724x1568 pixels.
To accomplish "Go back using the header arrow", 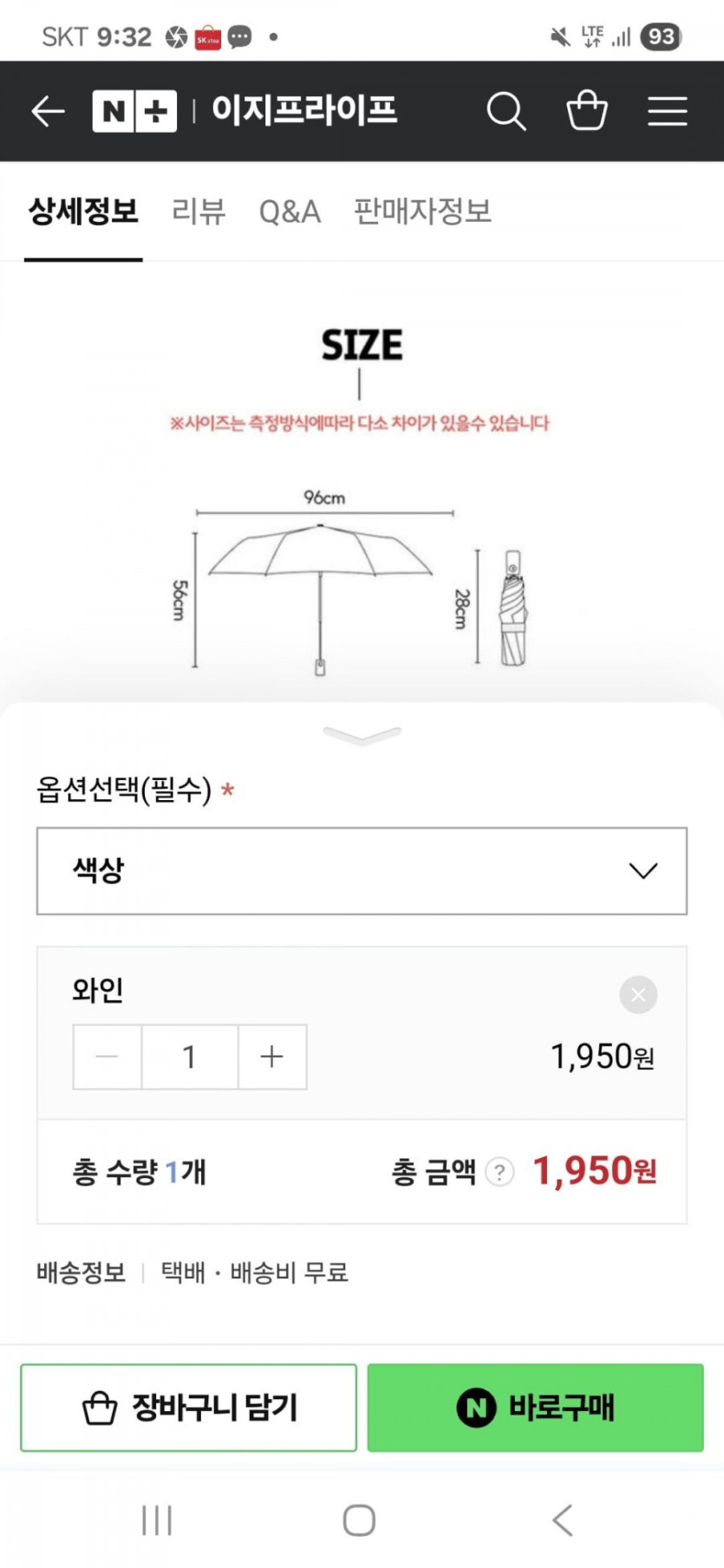I will [48, 111].
